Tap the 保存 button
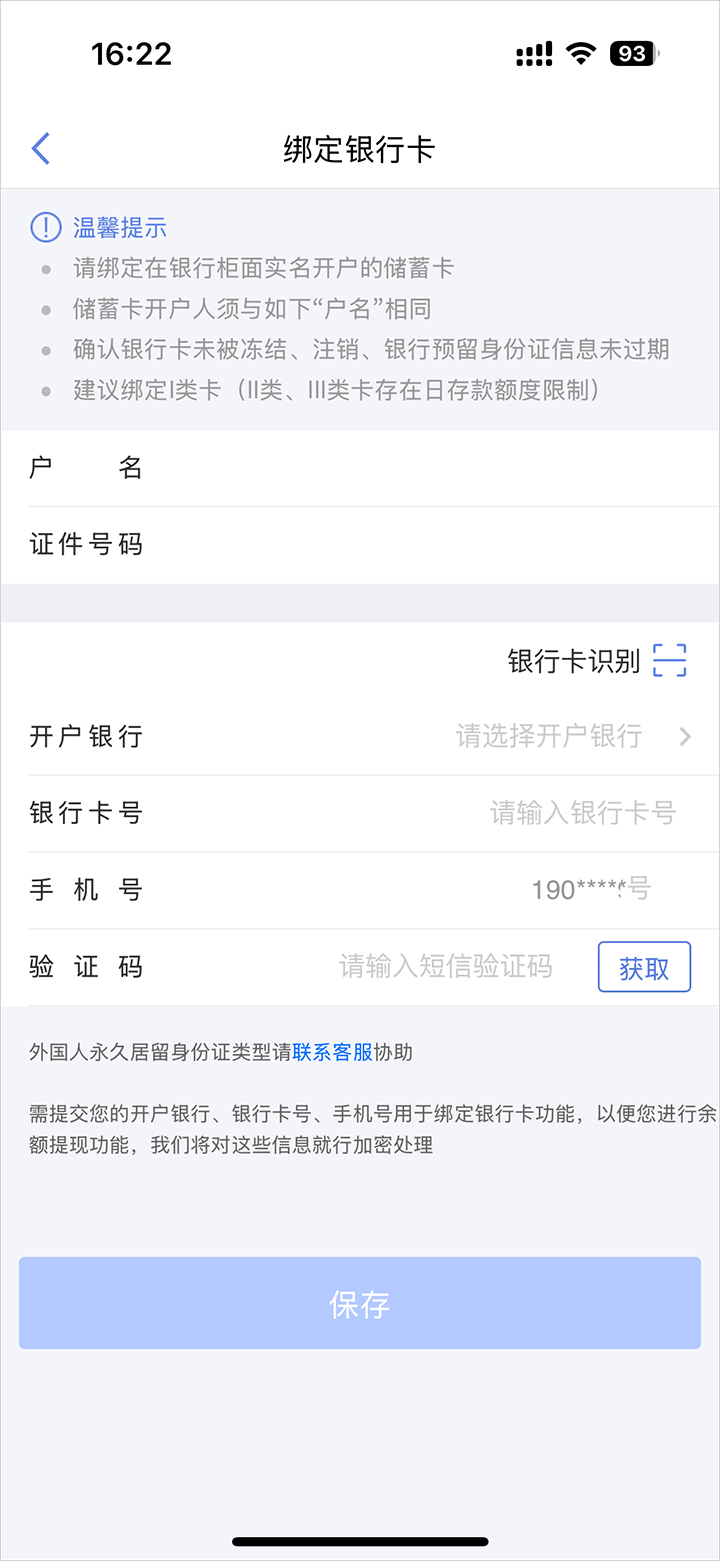 (360, 1303)
